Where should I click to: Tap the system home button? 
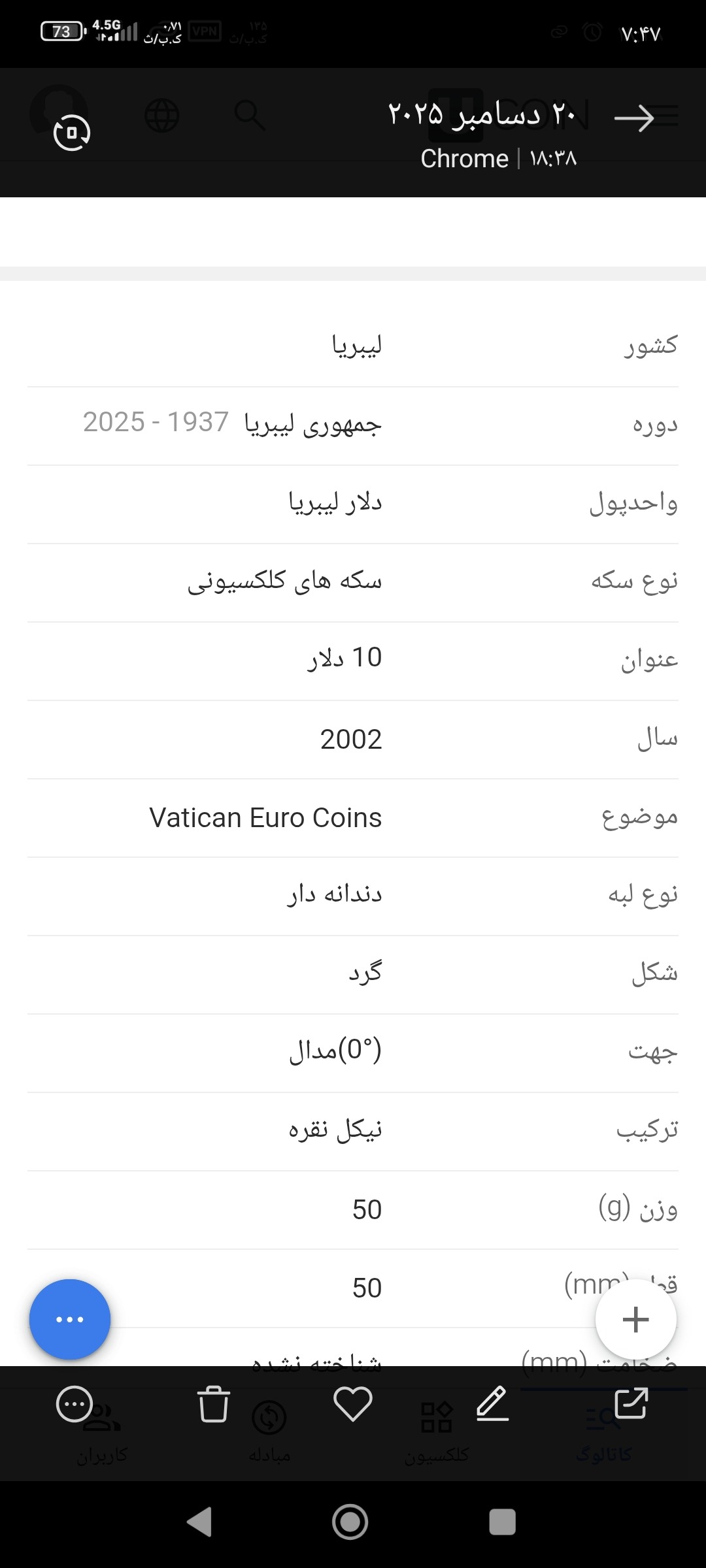pyautogui.click(x=350, y=1522)
